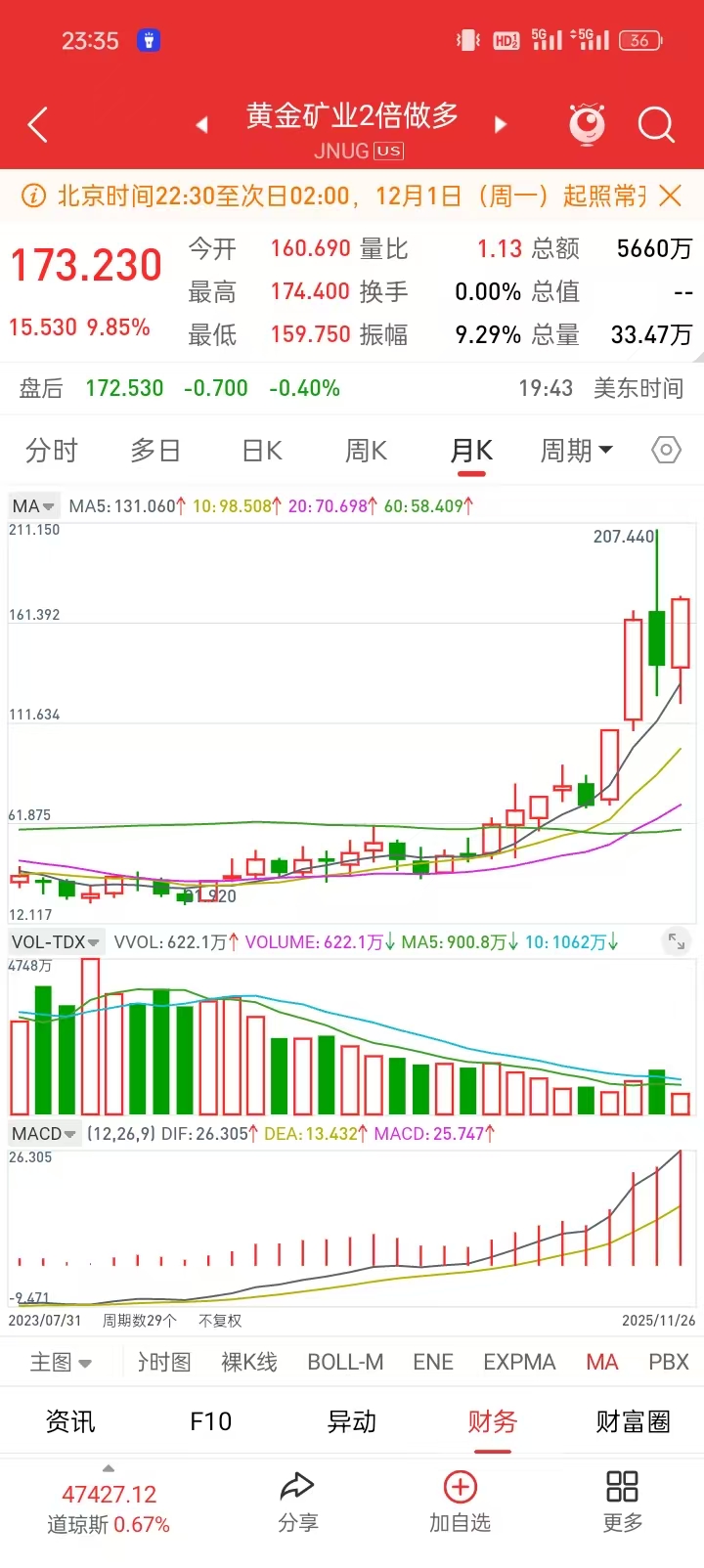Open the assistant mascot icon

pos(587,124)
